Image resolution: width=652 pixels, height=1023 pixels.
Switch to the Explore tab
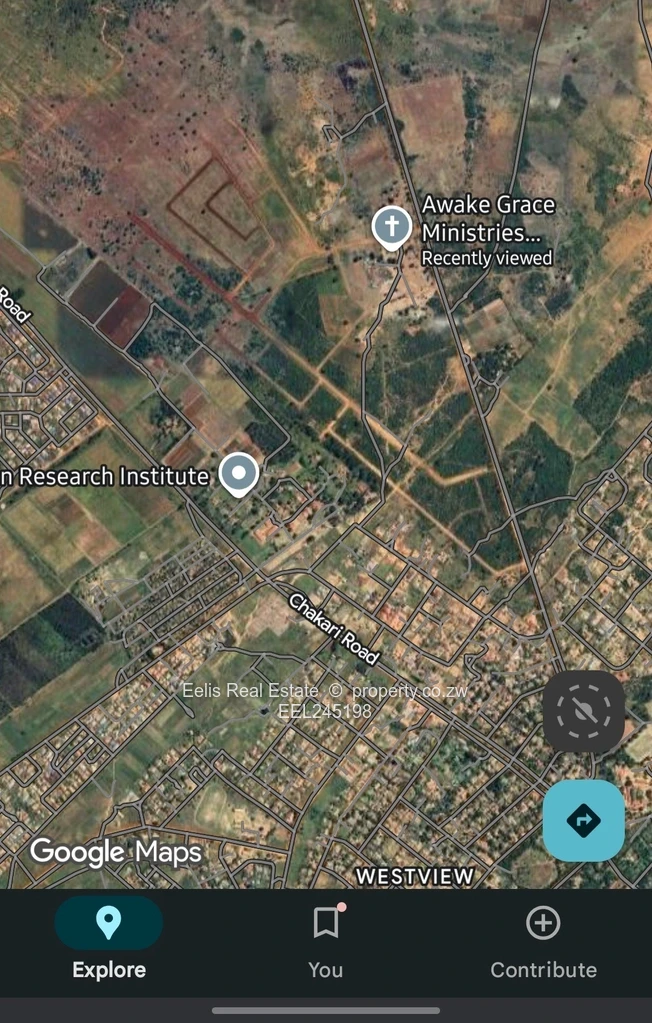(x=109, y=939)
